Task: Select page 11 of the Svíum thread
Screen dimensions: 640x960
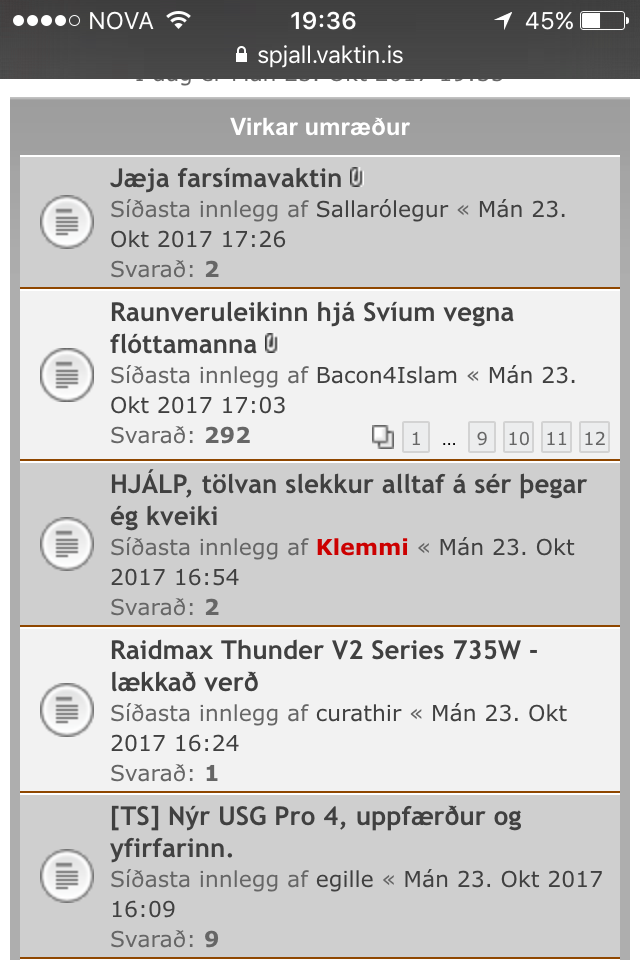Action: click(x=556, y=437)
